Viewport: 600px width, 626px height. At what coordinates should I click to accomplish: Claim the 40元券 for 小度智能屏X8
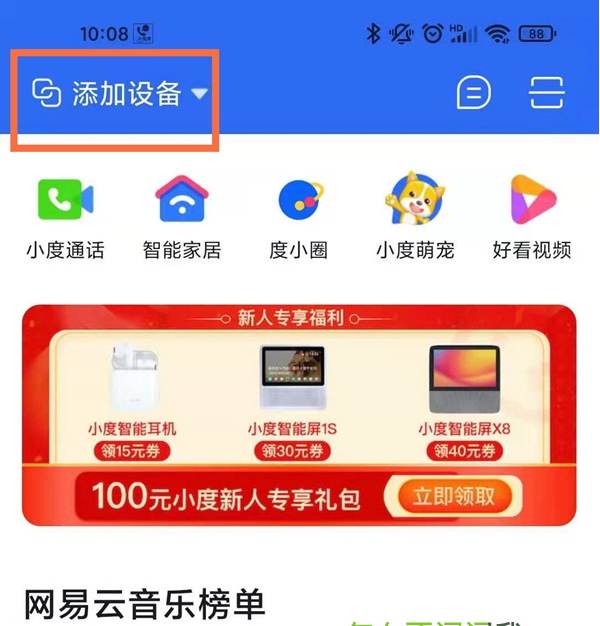(x=464, y=451)
